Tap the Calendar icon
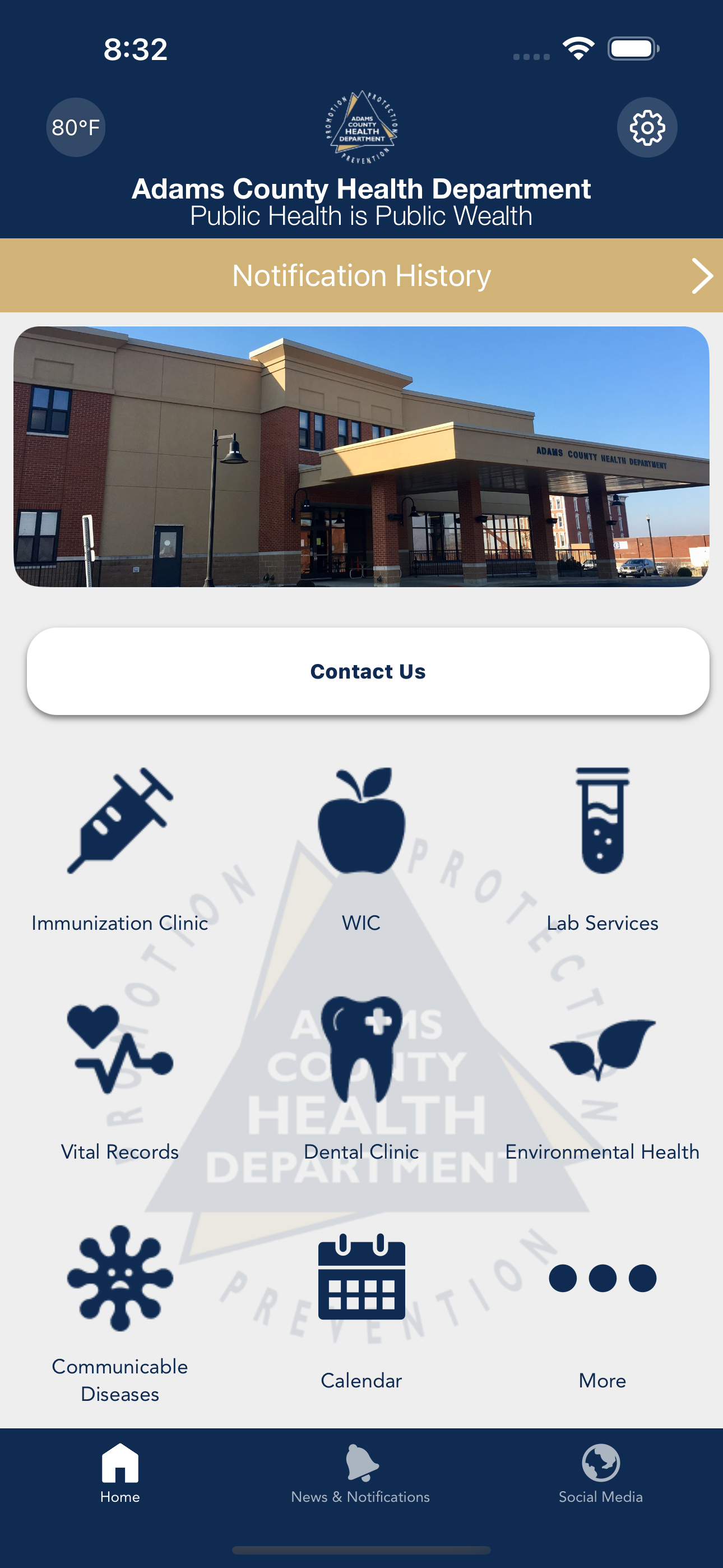 [361, 1278]
